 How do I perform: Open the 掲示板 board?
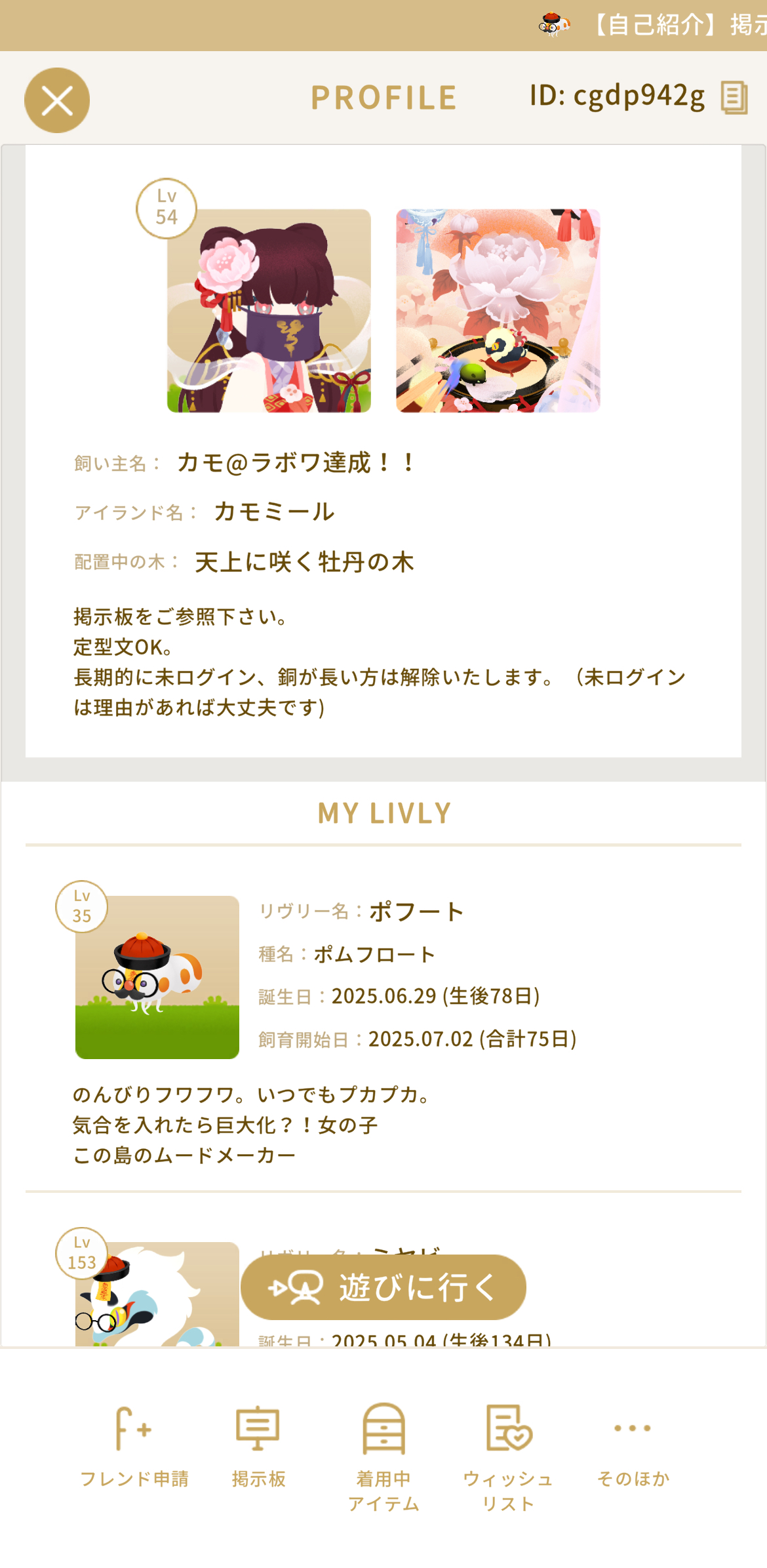point(258,1446)
